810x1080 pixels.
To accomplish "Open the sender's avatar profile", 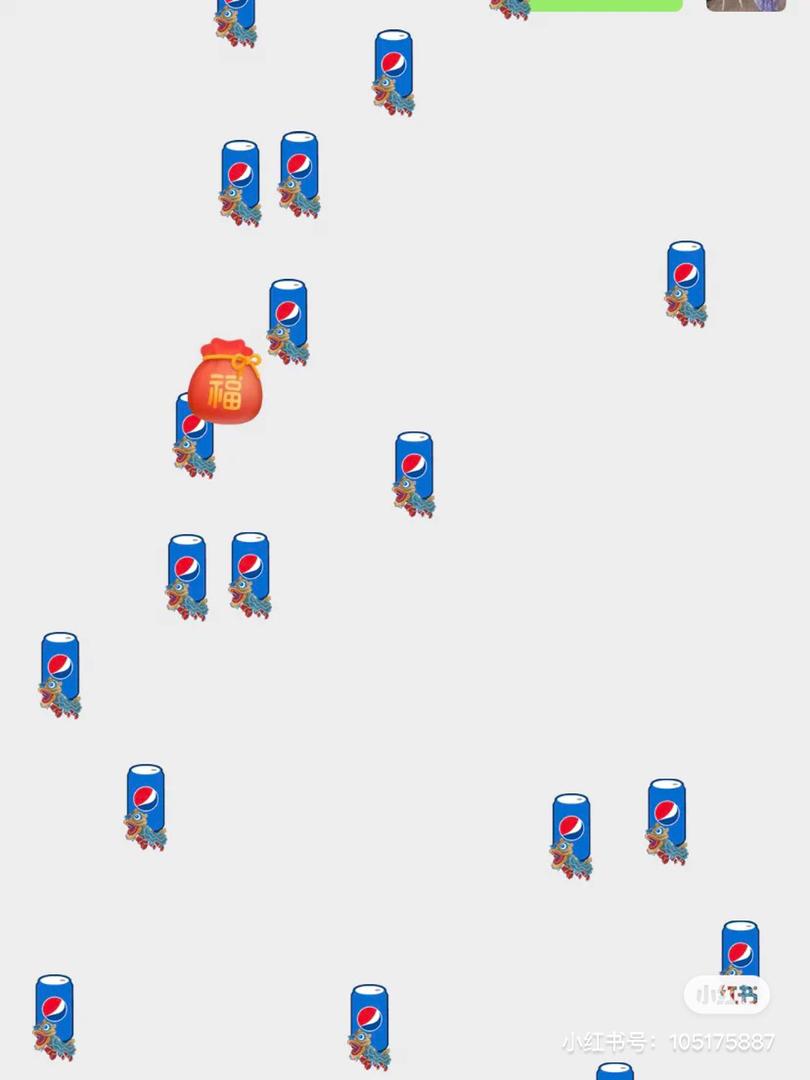I will [x=745, y=5].
